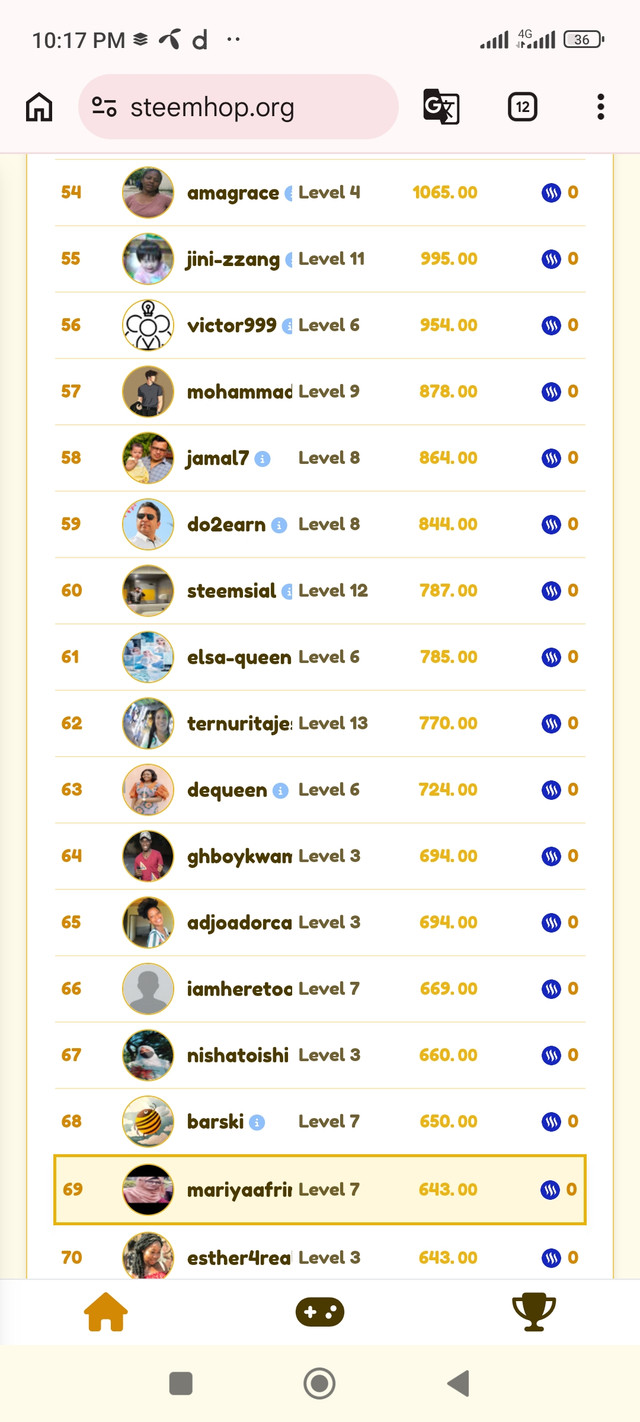Tap the info icon next to jamal7
The image size is (640, 1422).
262,458
